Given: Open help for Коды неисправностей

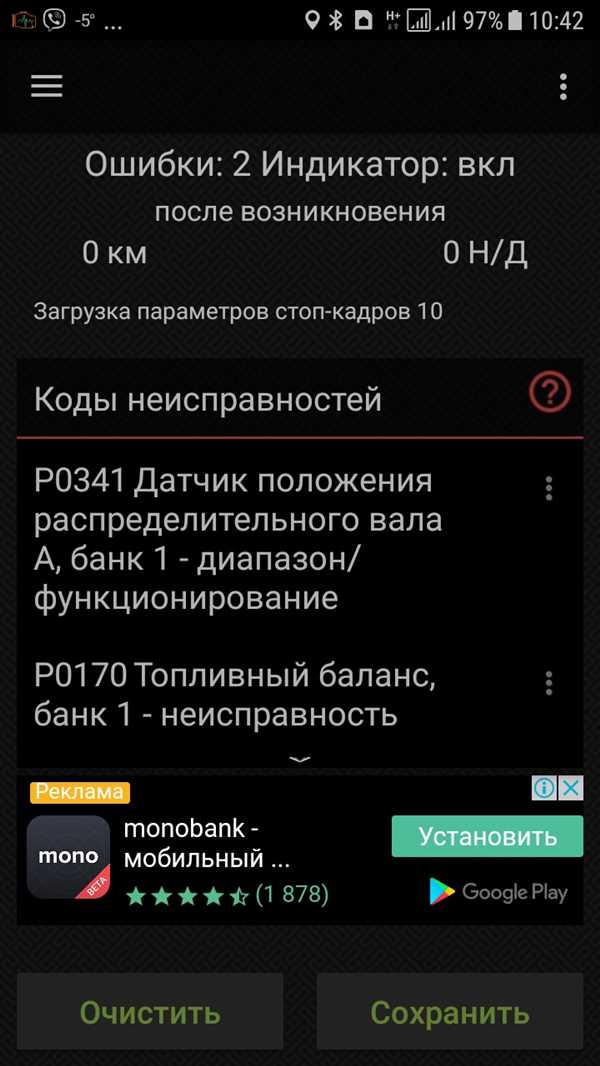Looking at the screenshot, I should pyautogui.click(x=550, y=394).
